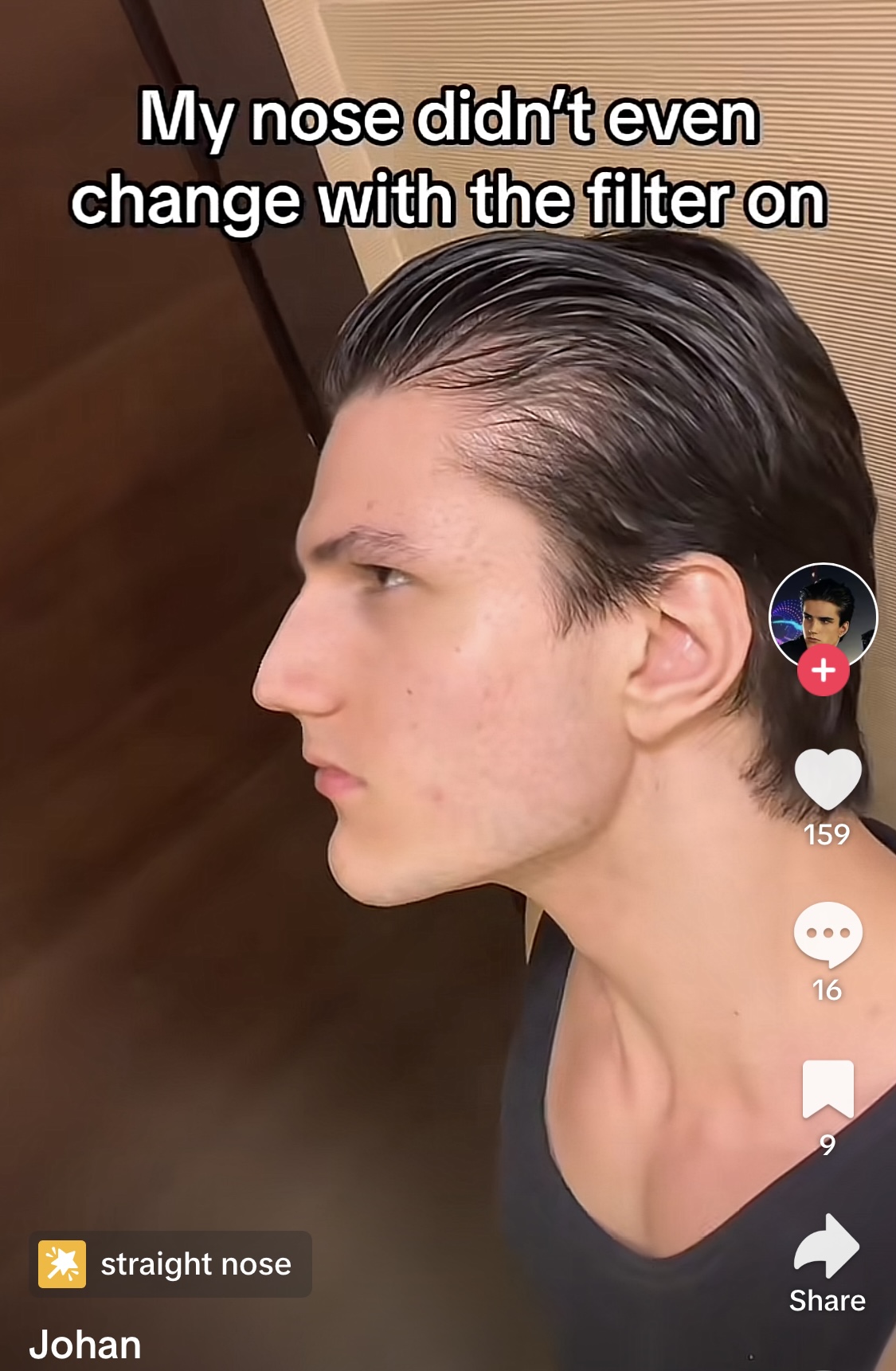The image size is (896, 1371).
Task: Share this video
Action: coord(827,1247)
